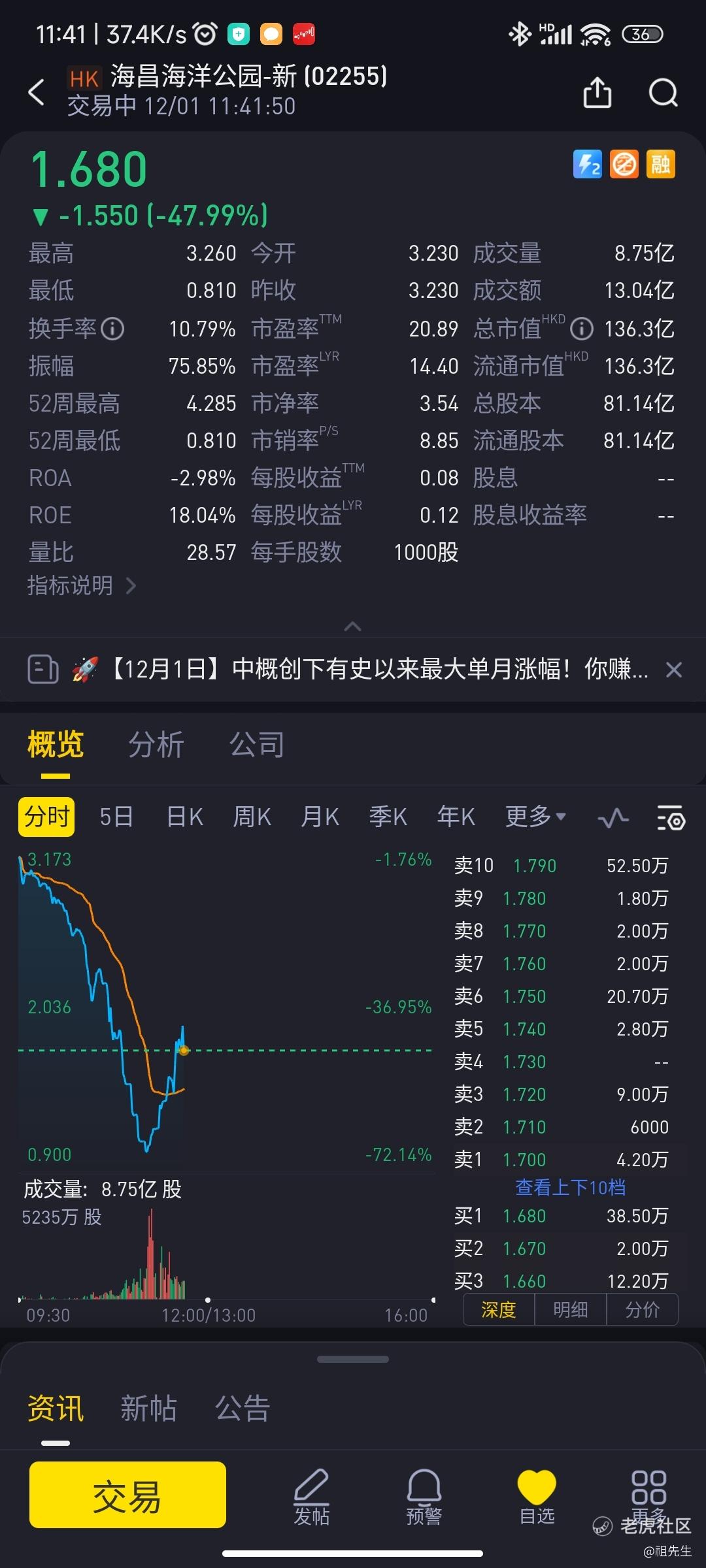Tap the yellow 交易 button
The image size is (706, 1568).
127,1495
